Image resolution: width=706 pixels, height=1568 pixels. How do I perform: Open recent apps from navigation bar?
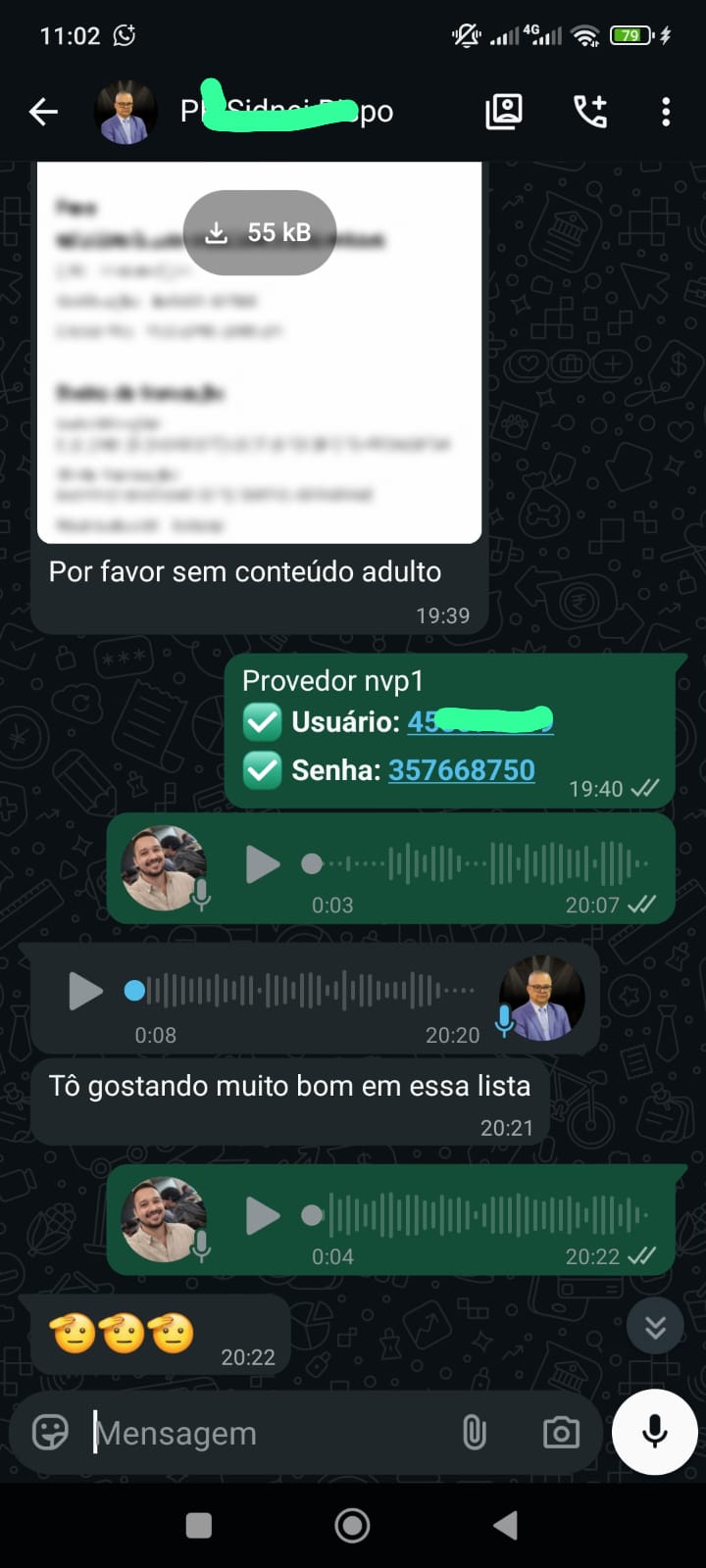pyautogui.click(x=199, y=1525)
